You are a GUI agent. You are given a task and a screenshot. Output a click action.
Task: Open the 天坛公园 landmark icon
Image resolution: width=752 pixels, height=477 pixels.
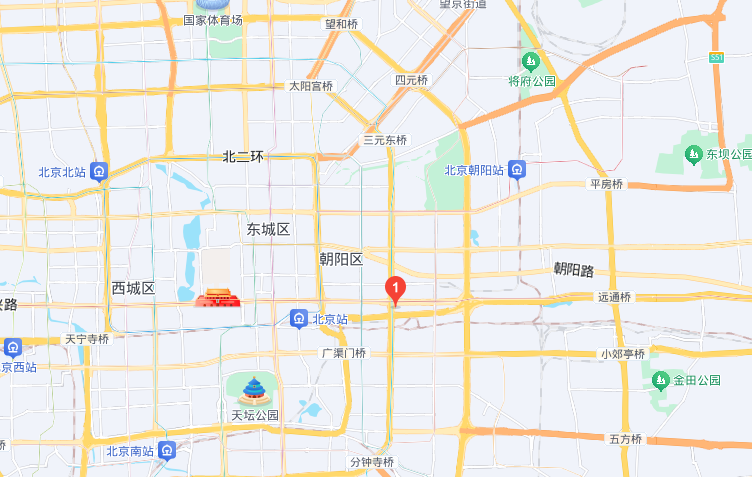tap(255, 389)
